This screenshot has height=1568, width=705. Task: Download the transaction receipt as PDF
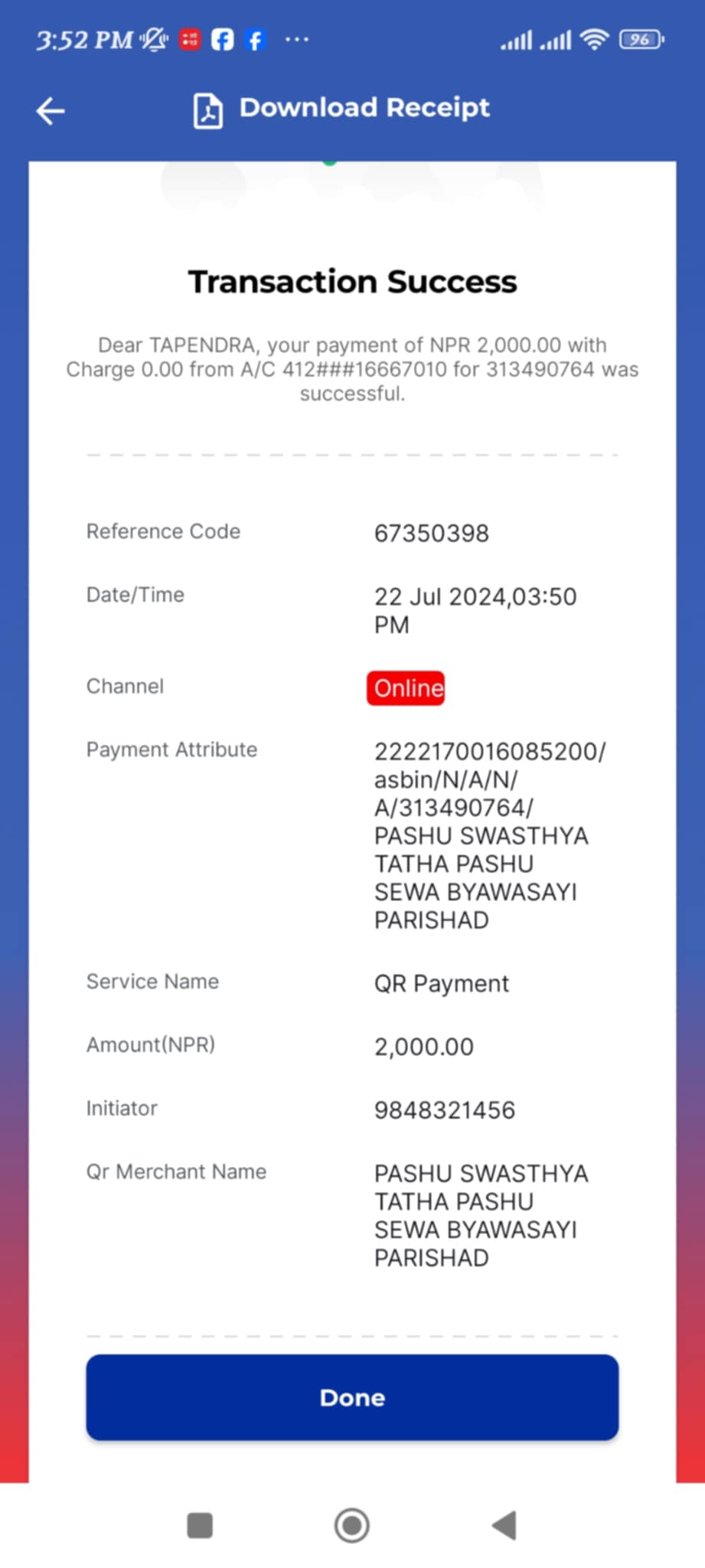tap(341, 109)
